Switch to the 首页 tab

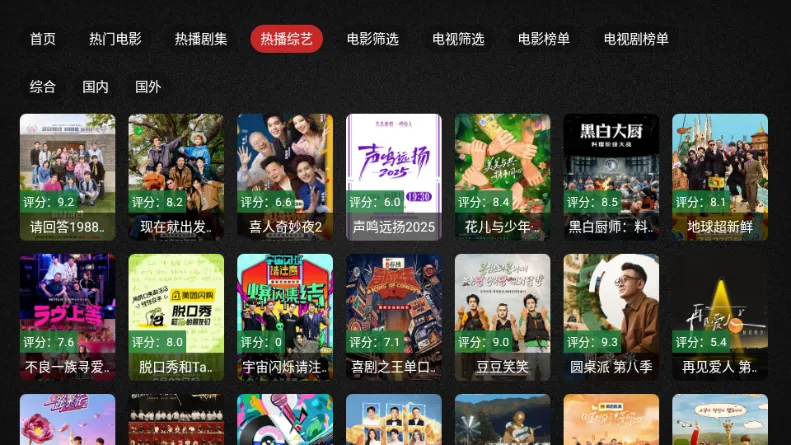coord(43,39)
